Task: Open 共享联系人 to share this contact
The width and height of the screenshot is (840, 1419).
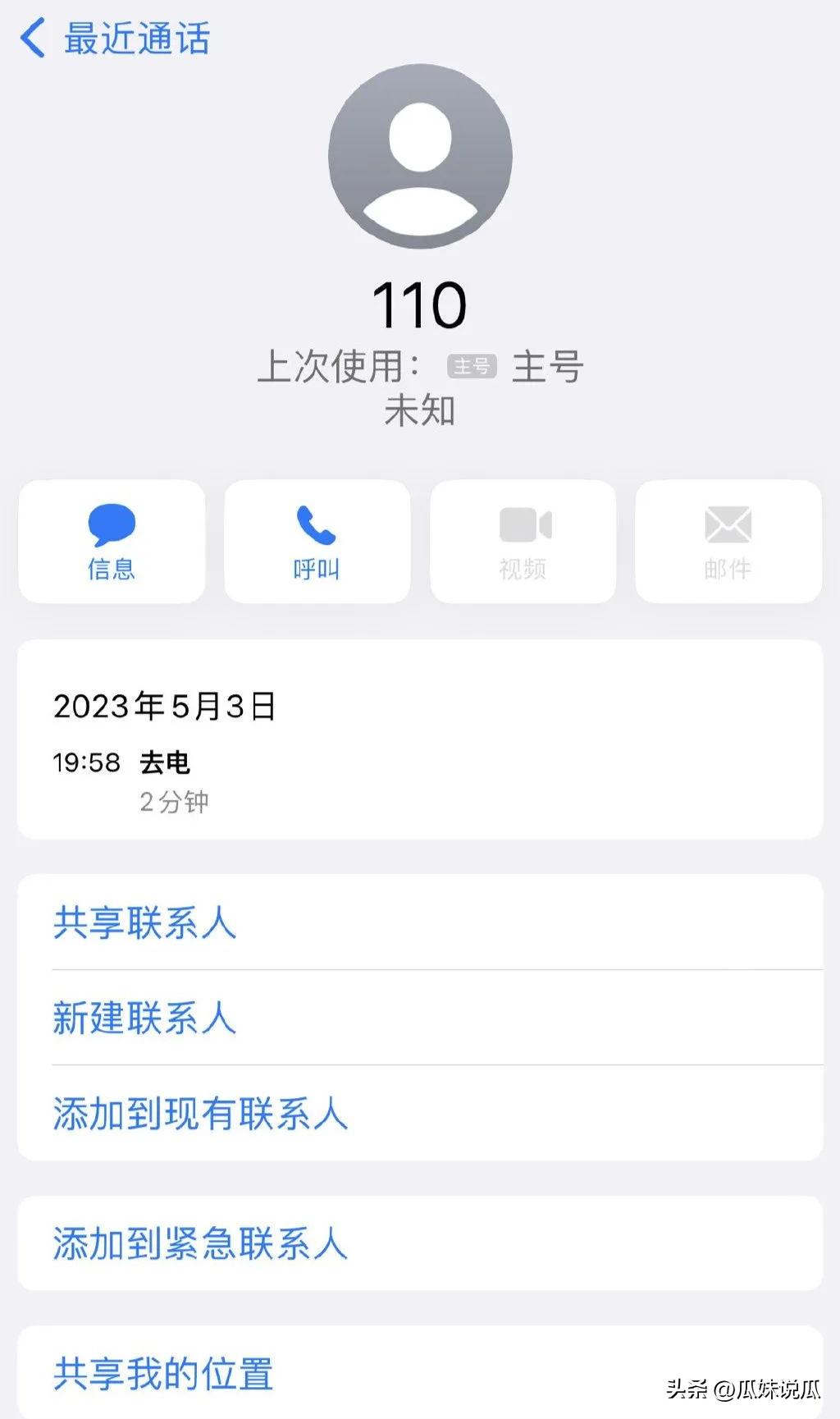Action: point(144,922)
